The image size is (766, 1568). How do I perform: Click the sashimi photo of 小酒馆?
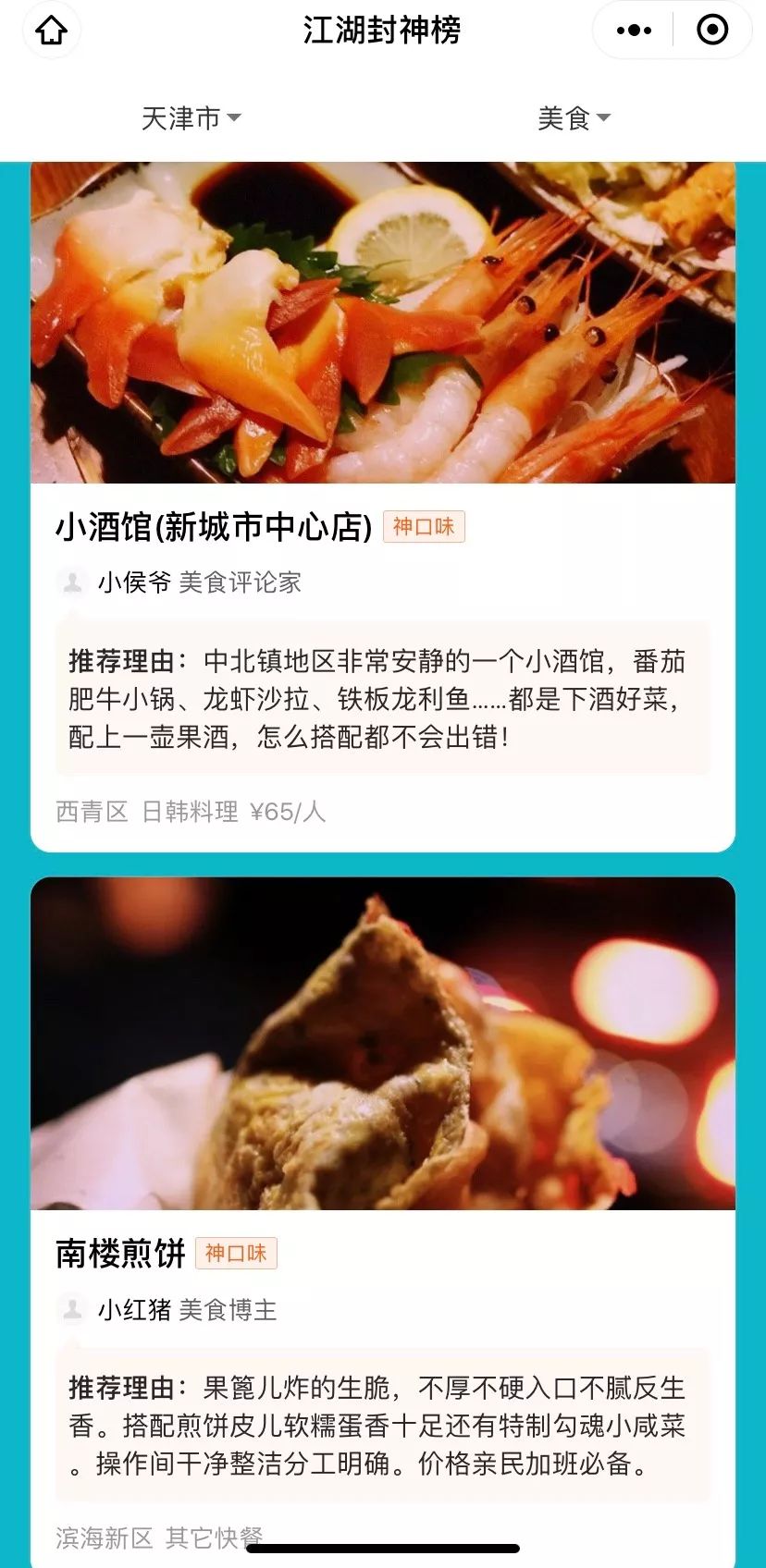point(383,324)
